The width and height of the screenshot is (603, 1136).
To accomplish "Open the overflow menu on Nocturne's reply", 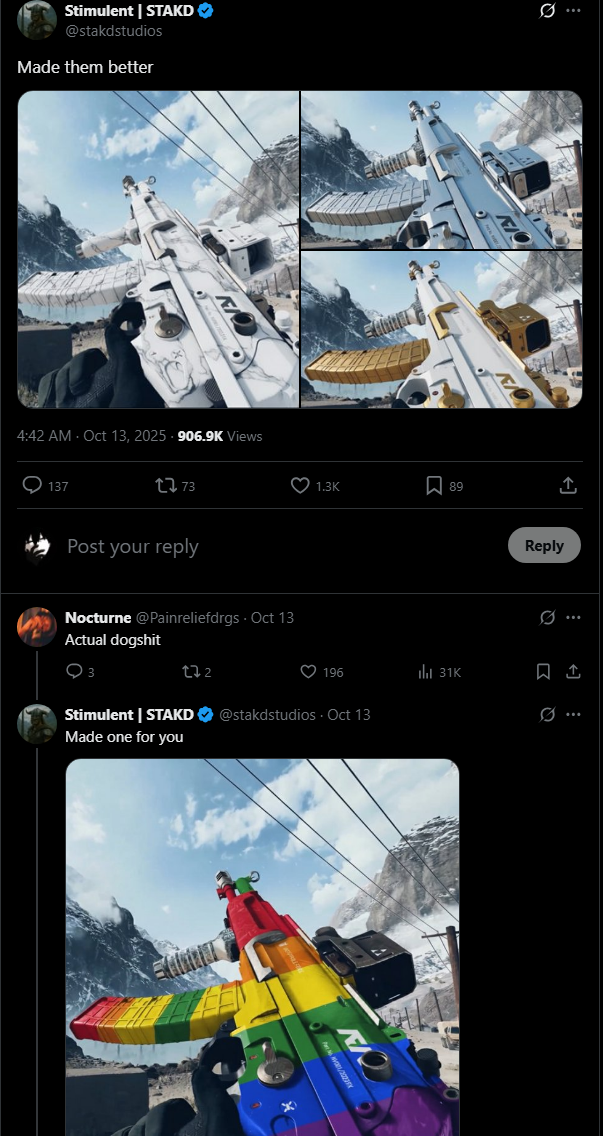I will coord(573,618).
